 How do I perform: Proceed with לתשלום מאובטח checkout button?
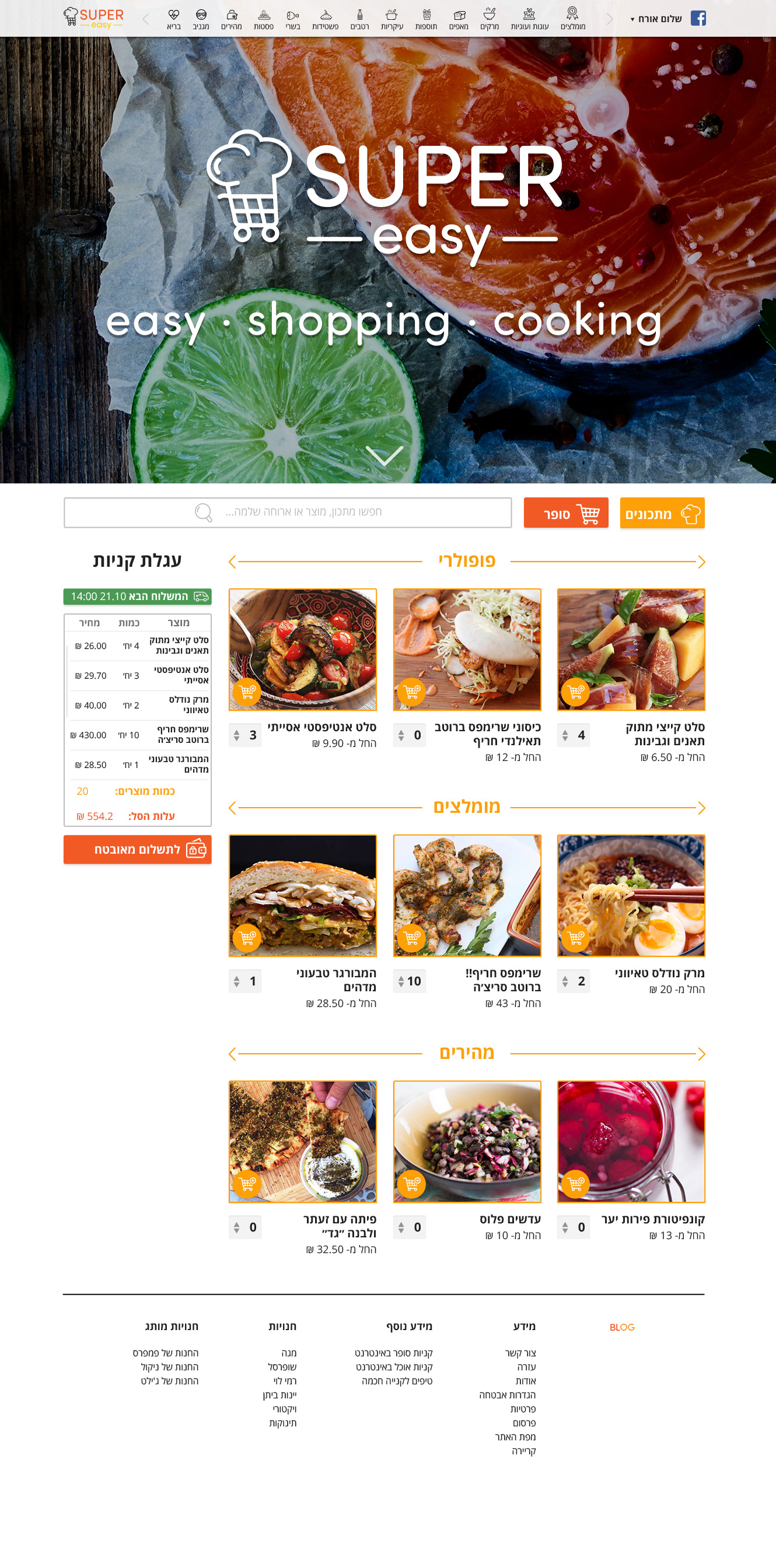(x=137, y=849)
